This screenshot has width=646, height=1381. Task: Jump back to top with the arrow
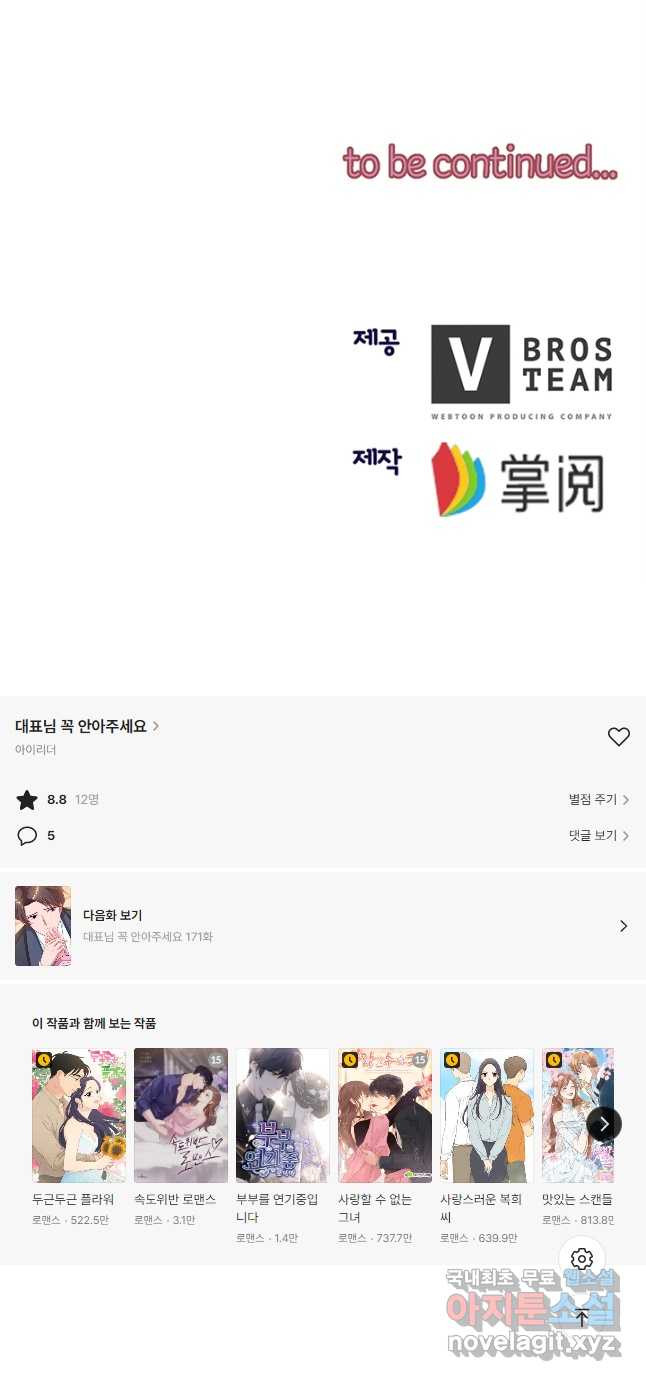coord(582,1317)
